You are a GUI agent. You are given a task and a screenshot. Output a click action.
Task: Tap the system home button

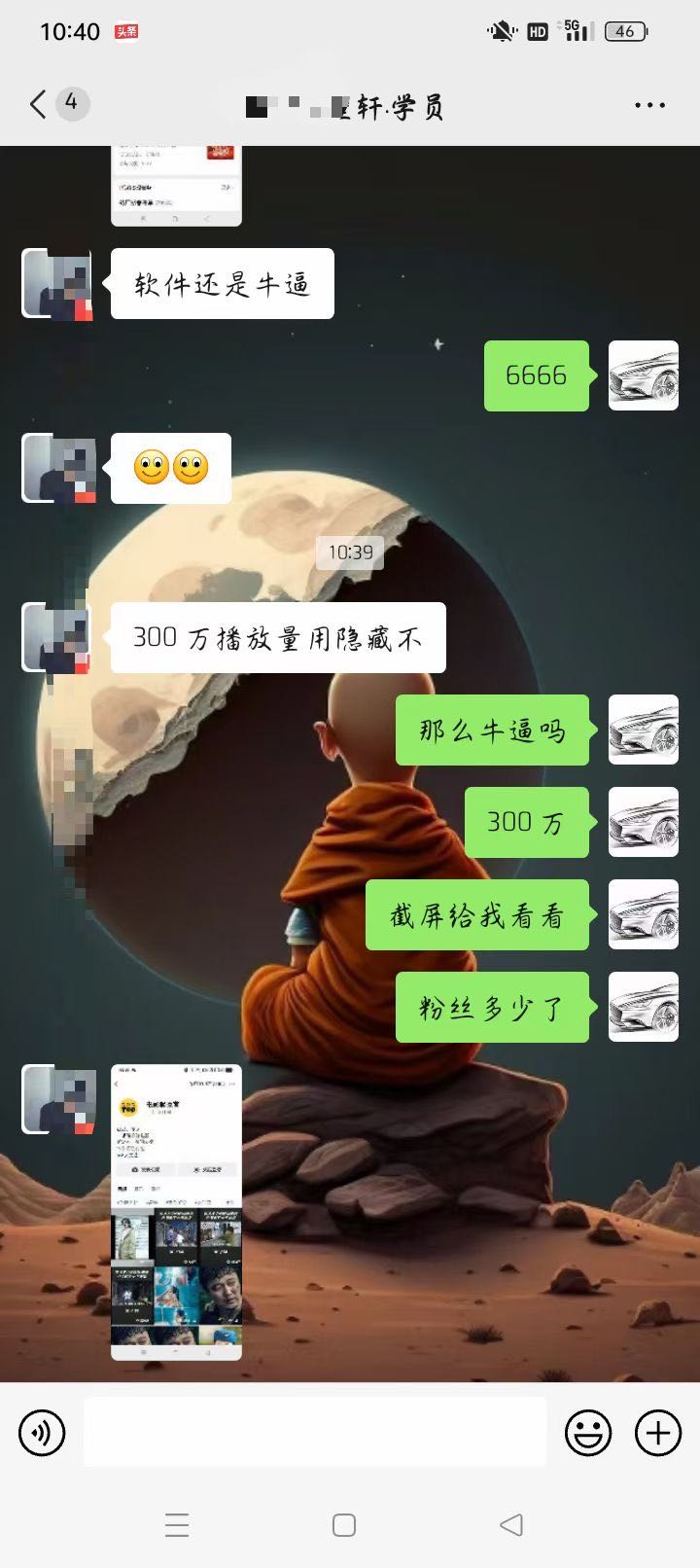coord(344,1524)
